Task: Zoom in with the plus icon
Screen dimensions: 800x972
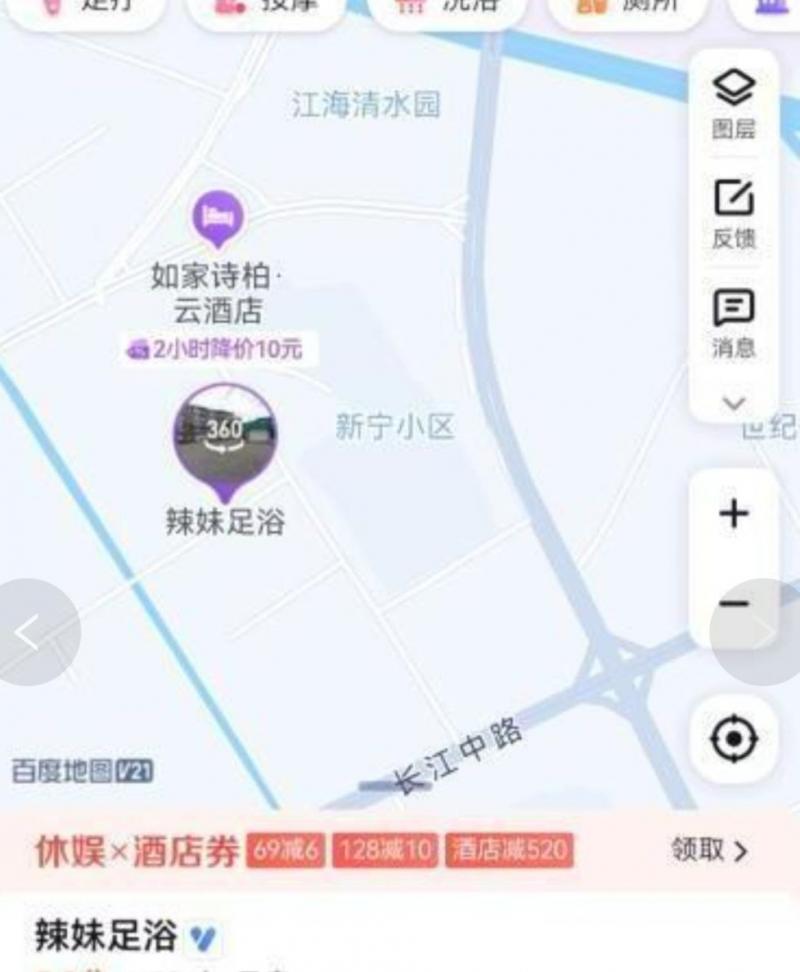Action: tap(734, 514)
